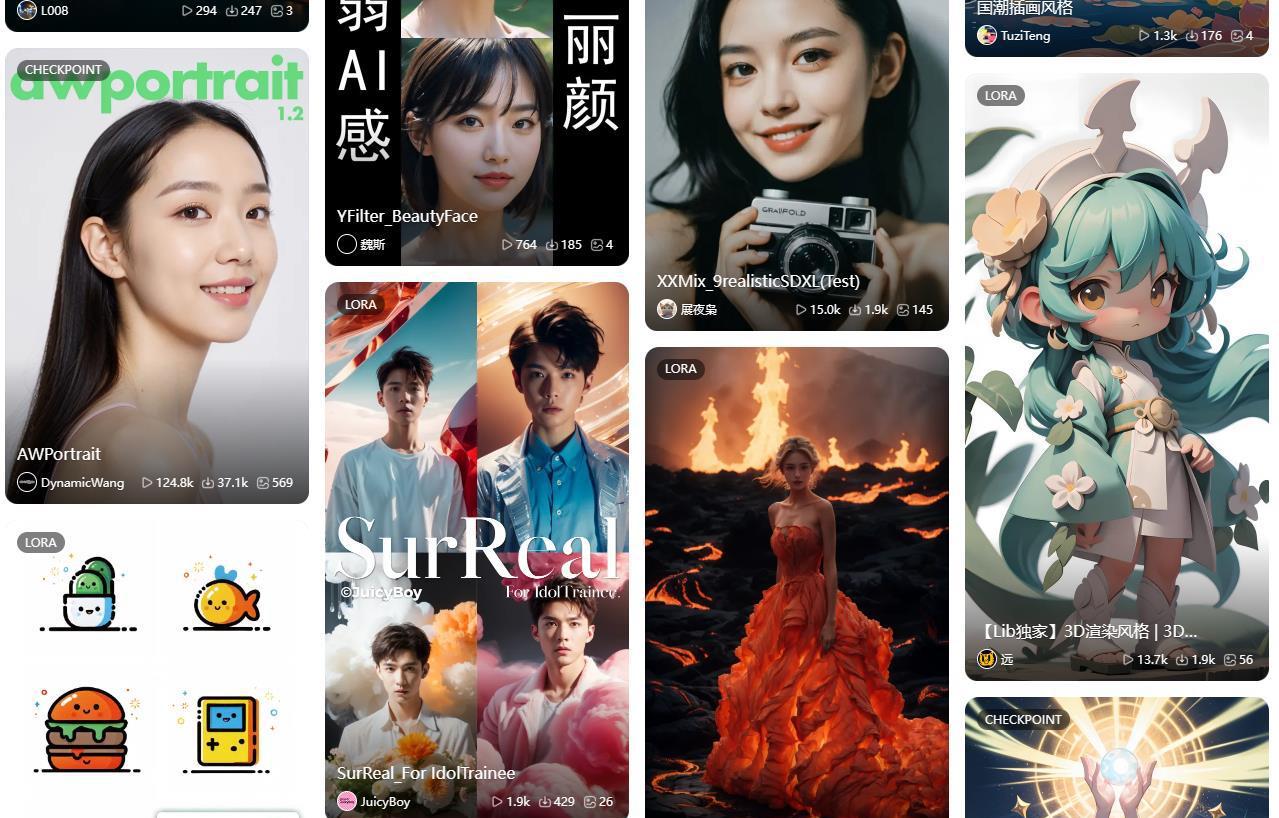View author DynamicWang's profile

pos(82,482)
